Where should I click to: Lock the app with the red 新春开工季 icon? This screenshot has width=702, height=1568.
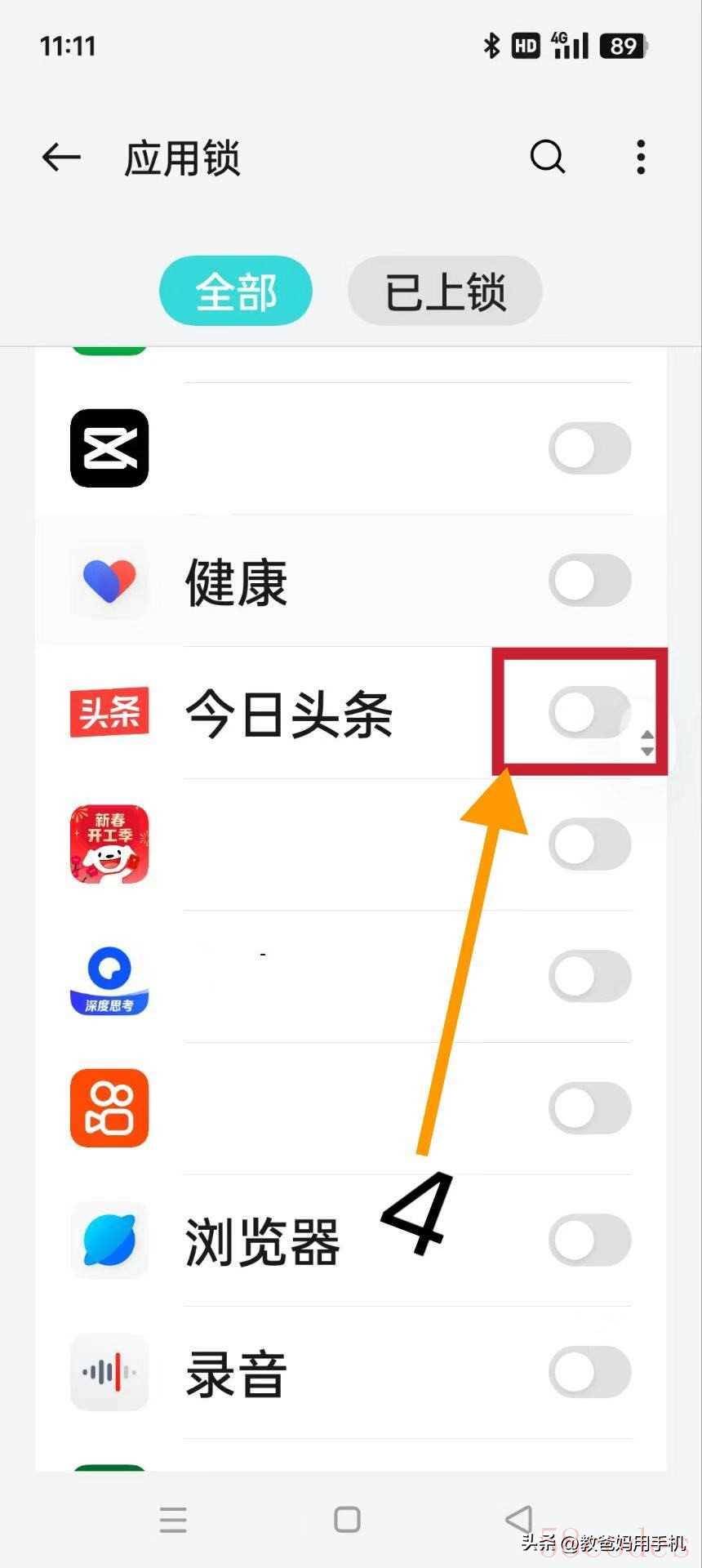click(589, 844)
